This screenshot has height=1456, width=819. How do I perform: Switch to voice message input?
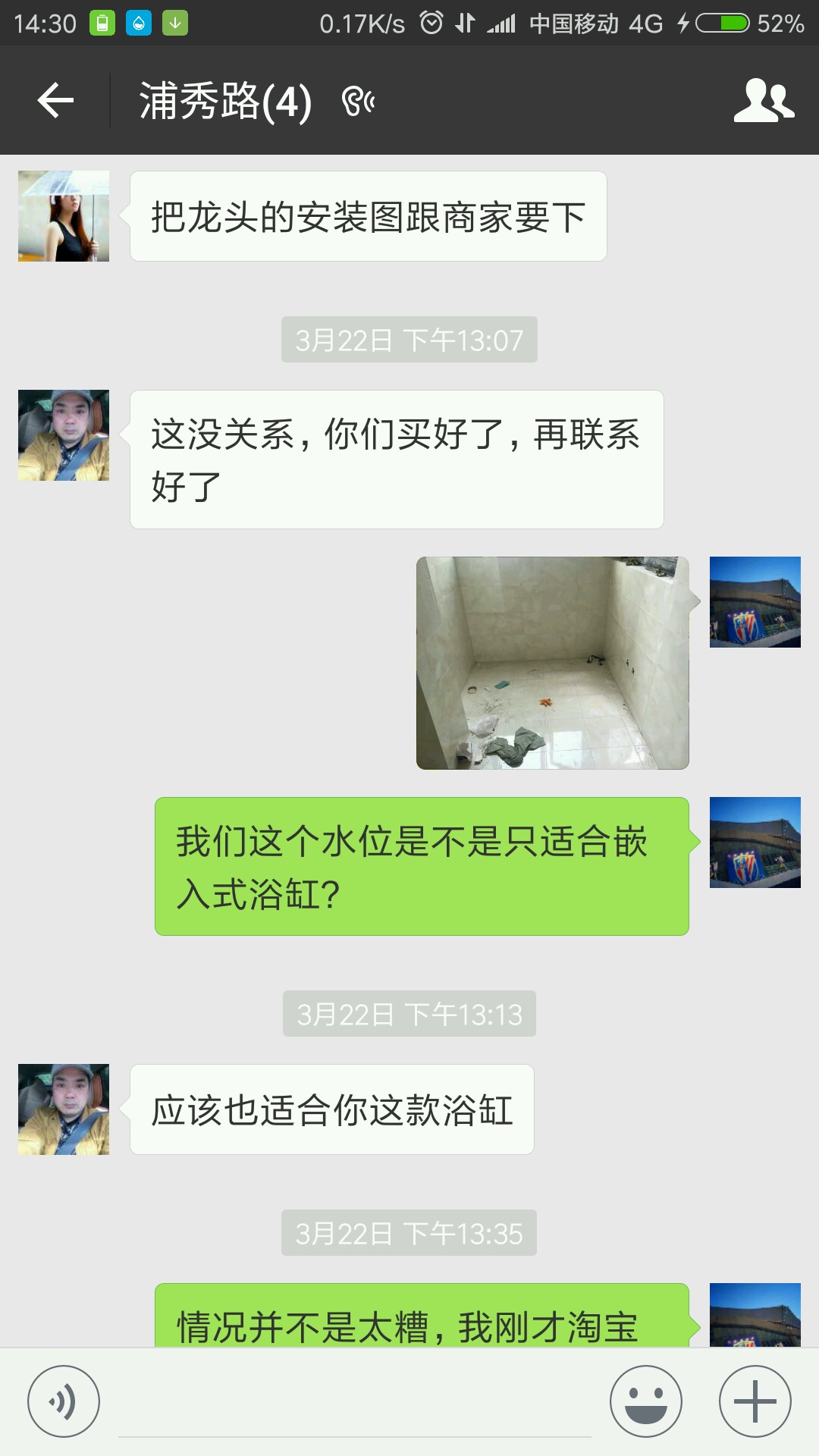coord(64,1401)
